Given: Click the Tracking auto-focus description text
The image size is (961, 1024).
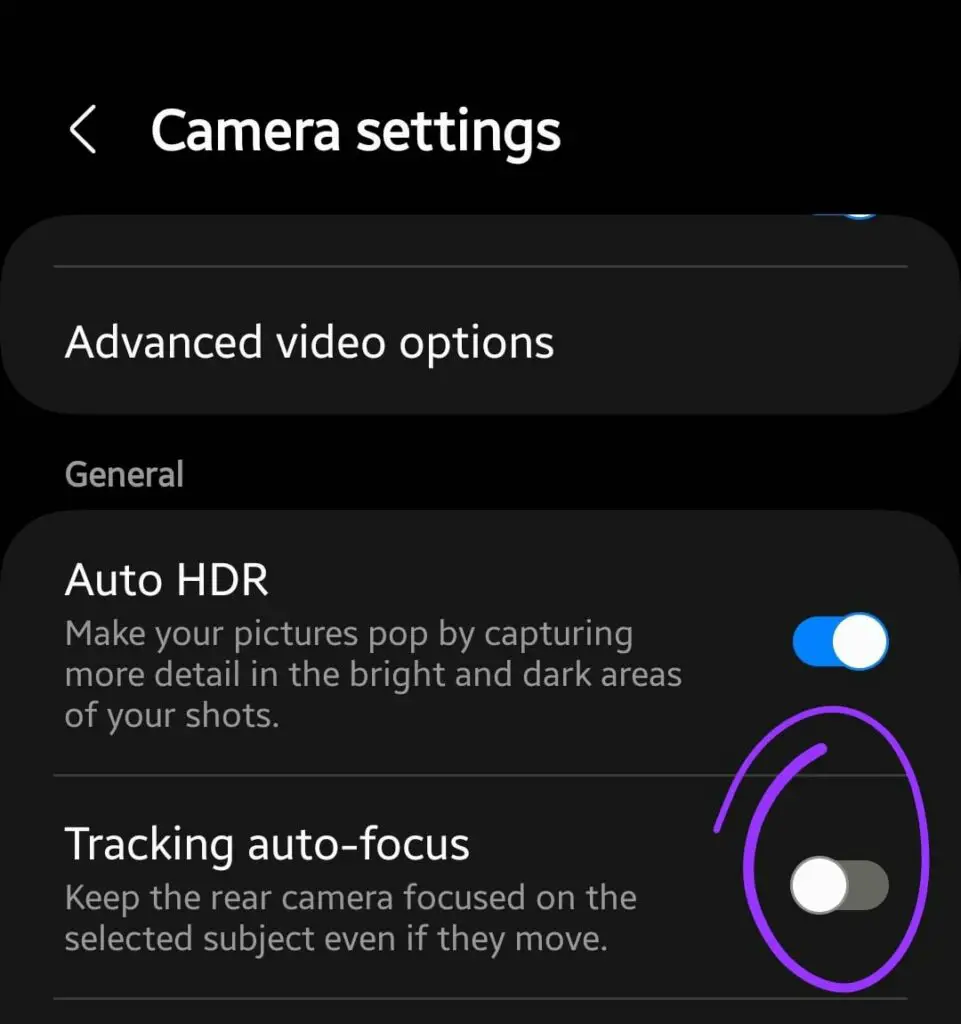Looking at the screenshot, I should coord(350,917).
